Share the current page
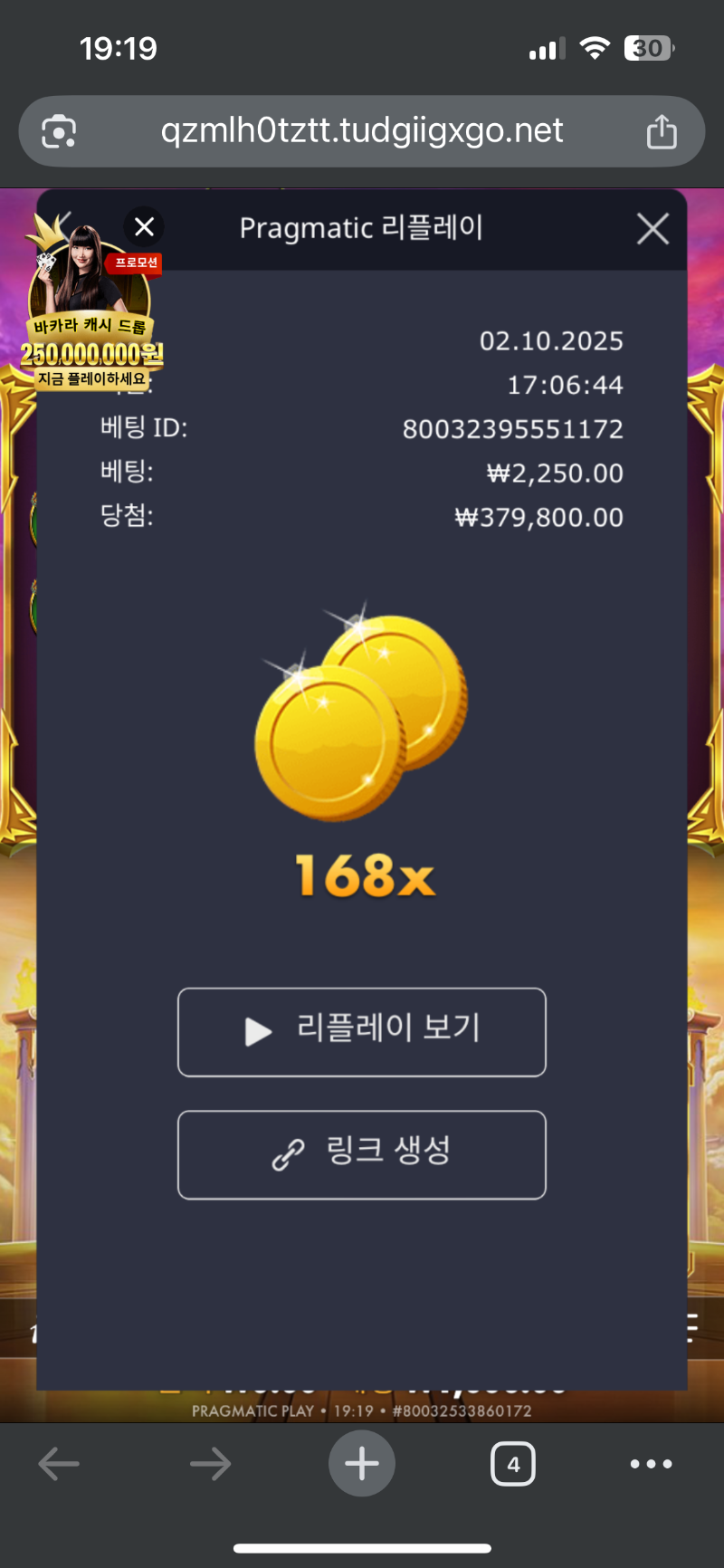Image resolution: width=724 pixels, height=1568 pixels. [662, 132]
